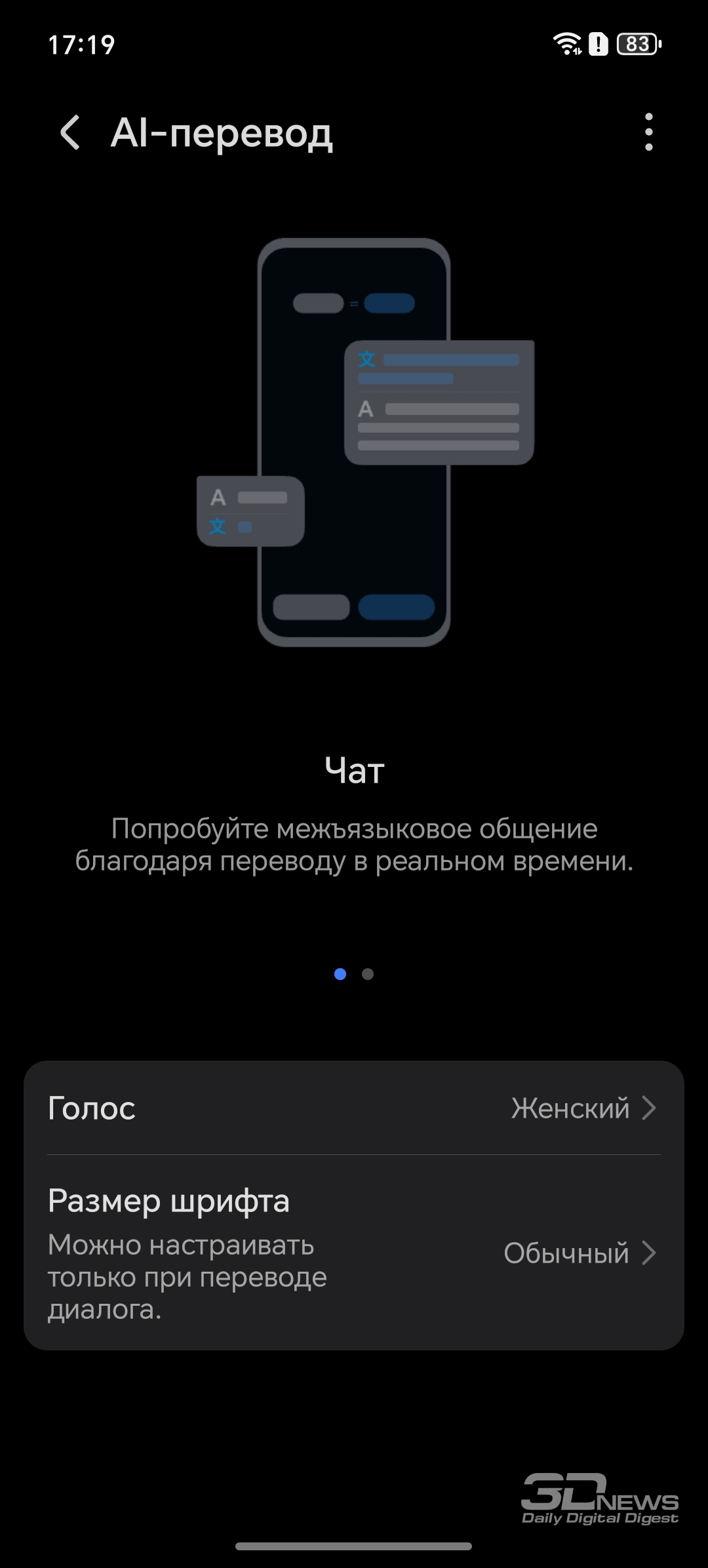
Task: Go back from AI-перевод screen
Action: point(70,132)
